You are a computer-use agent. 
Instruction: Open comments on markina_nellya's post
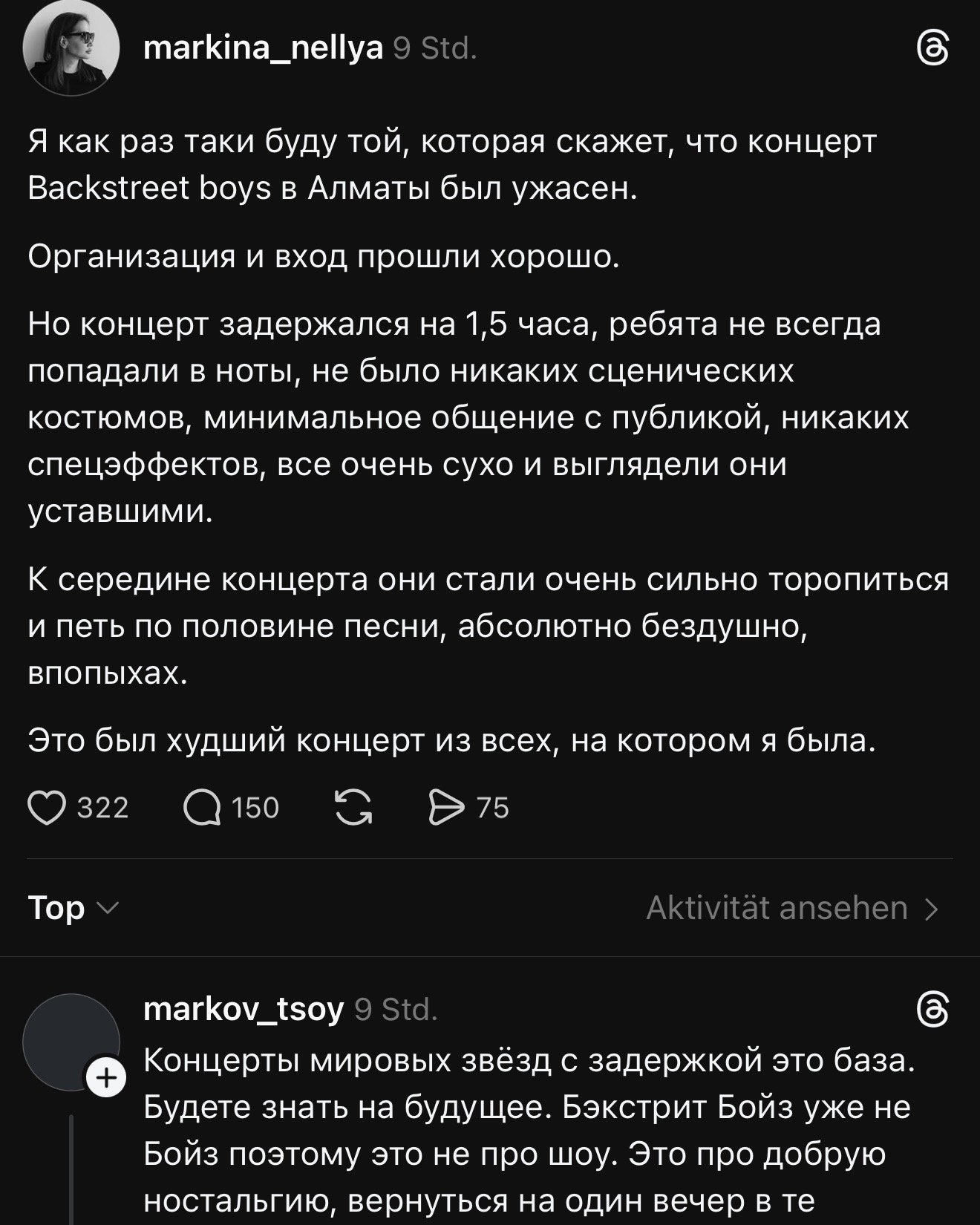202,808
